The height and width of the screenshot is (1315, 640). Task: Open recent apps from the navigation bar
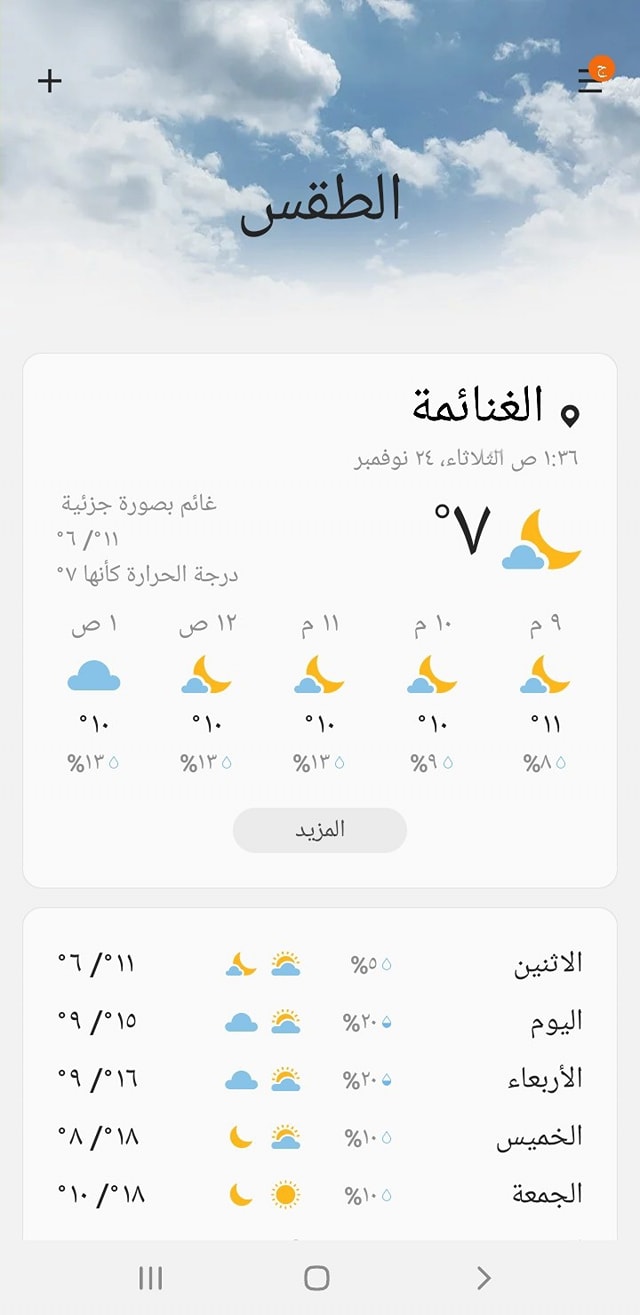150,1277
